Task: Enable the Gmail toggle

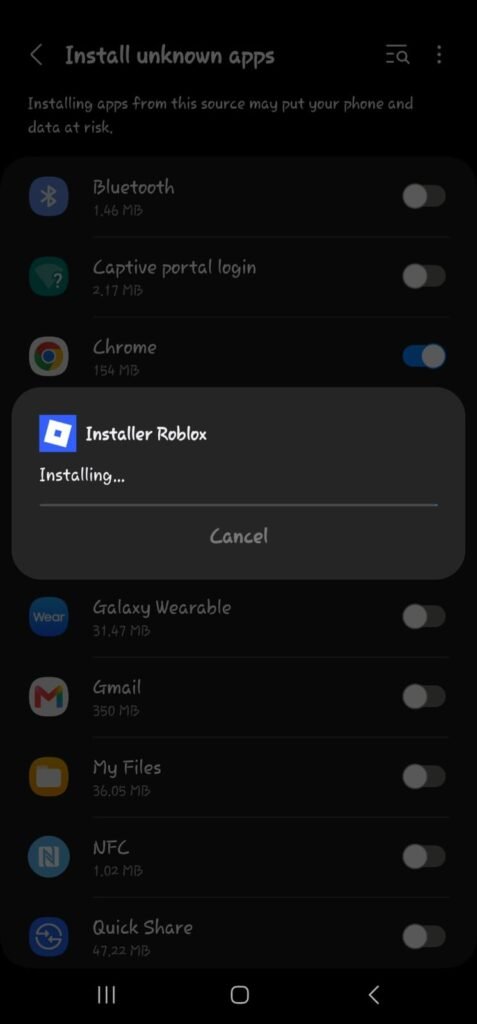Action: click(423, 696)
